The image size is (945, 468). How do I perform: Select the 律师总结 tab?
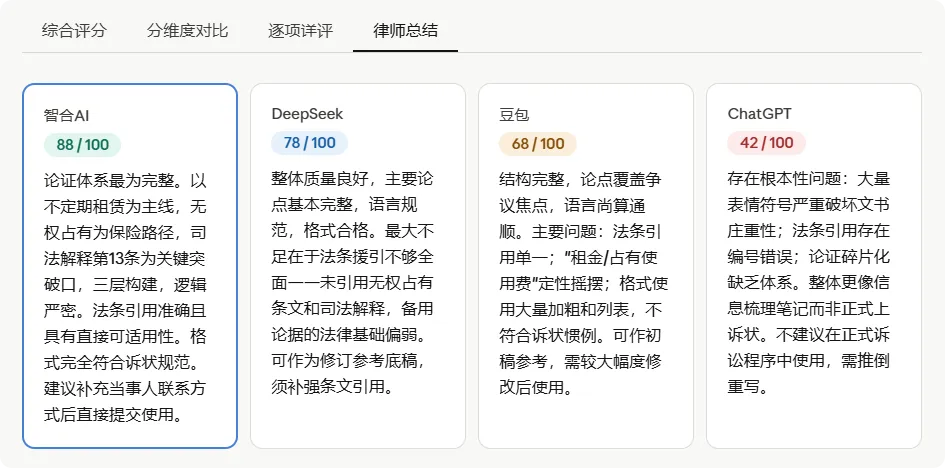click(x=406, y=31)
